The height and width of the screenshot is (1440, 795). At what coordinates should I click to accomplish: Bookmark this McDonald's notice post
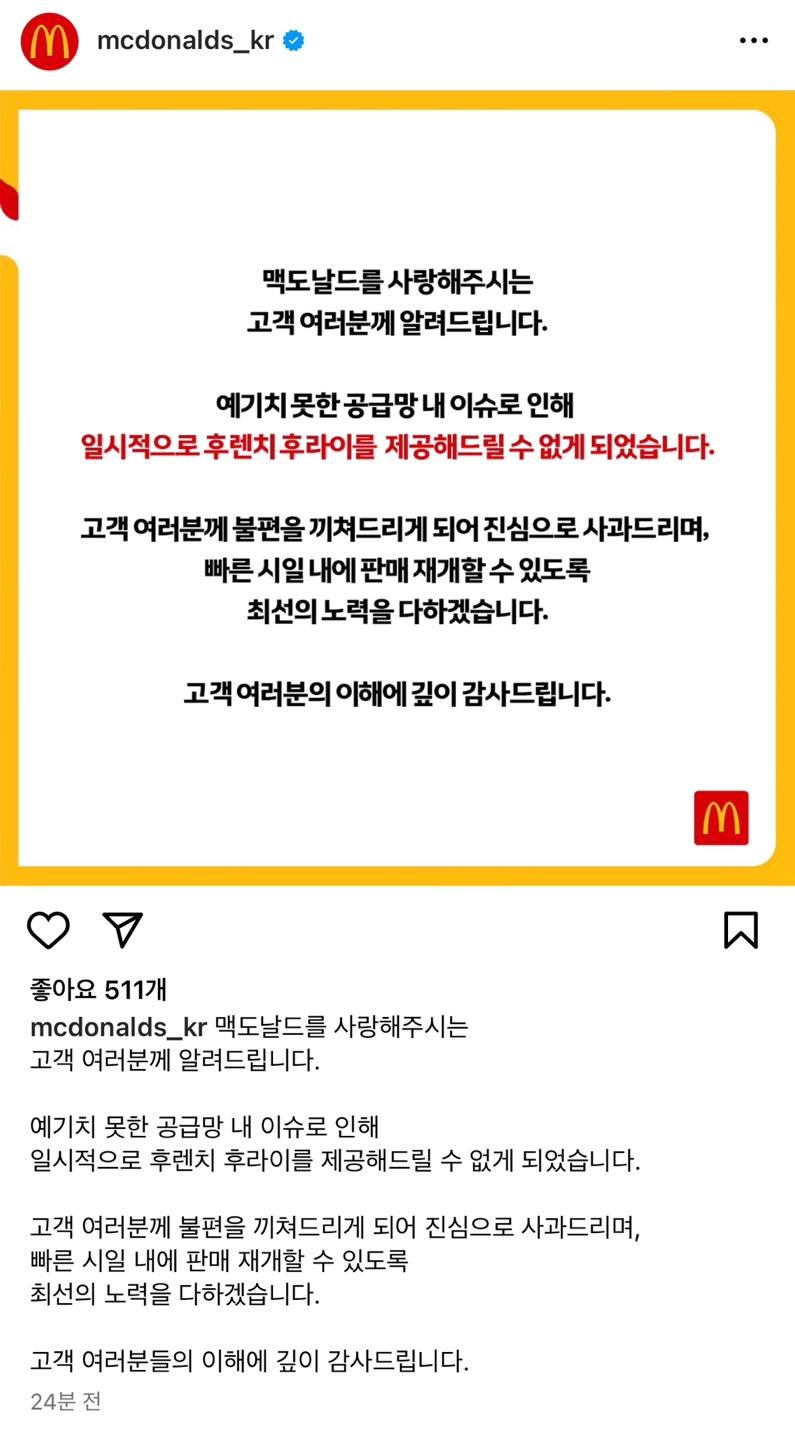click(741, 930)
